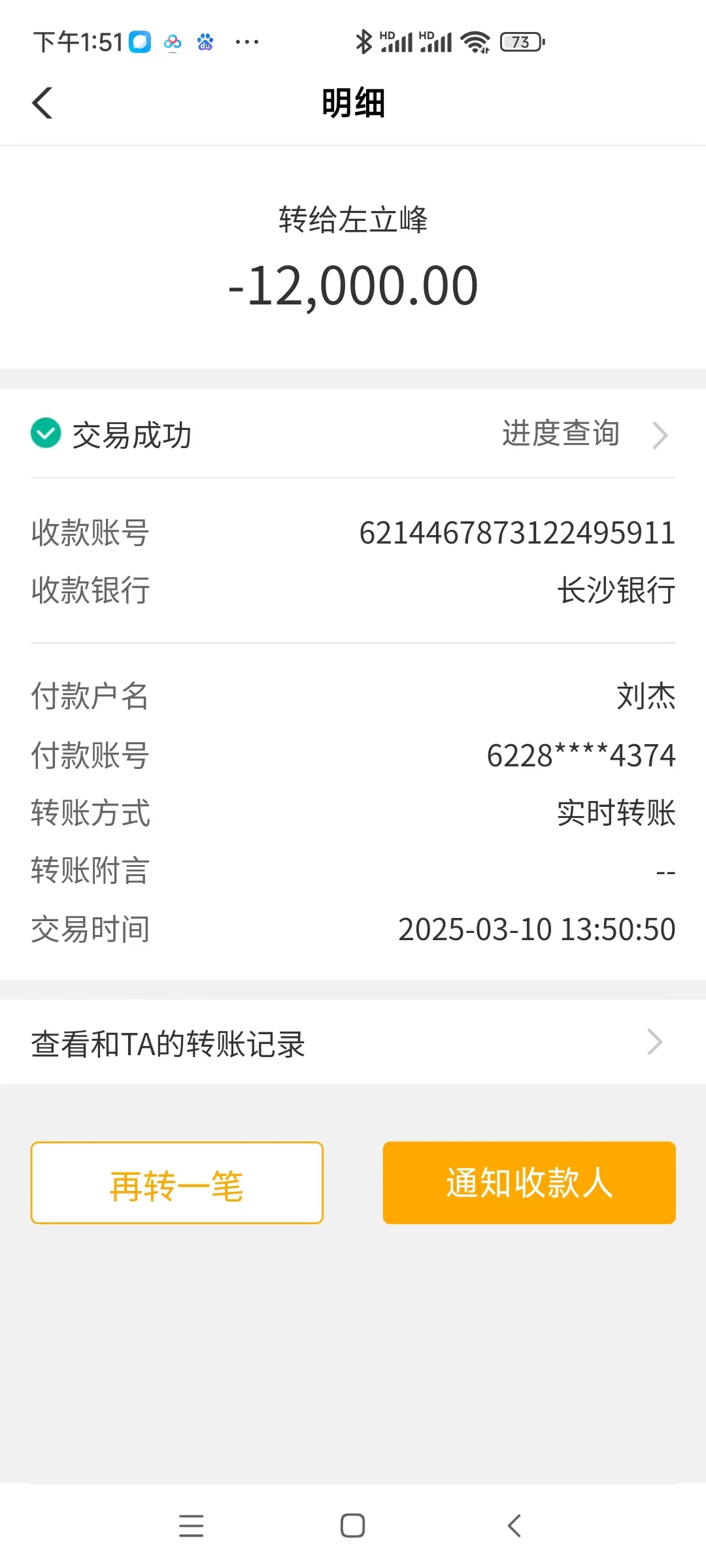The height and width of the screenshot is (1568, 706).
Task: Tap 通知收款人 to notify the payee
Action: [529, 1183]
